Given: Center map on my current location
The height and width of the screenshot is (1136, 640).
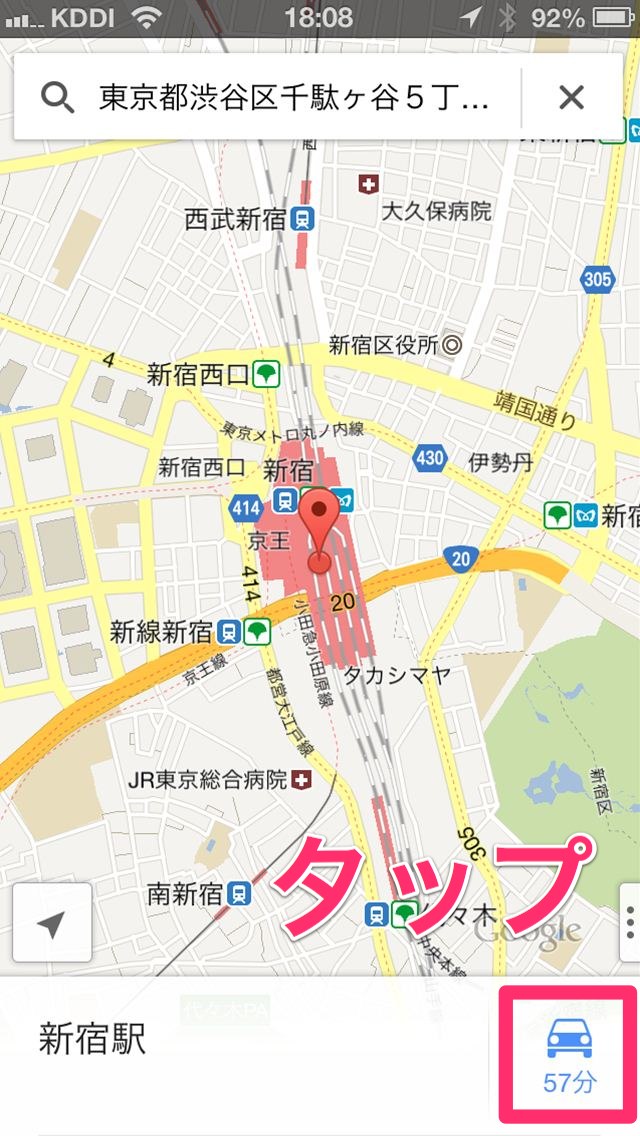Looking at the screenshot, I should pyautogui.click(x=52, y=924).
